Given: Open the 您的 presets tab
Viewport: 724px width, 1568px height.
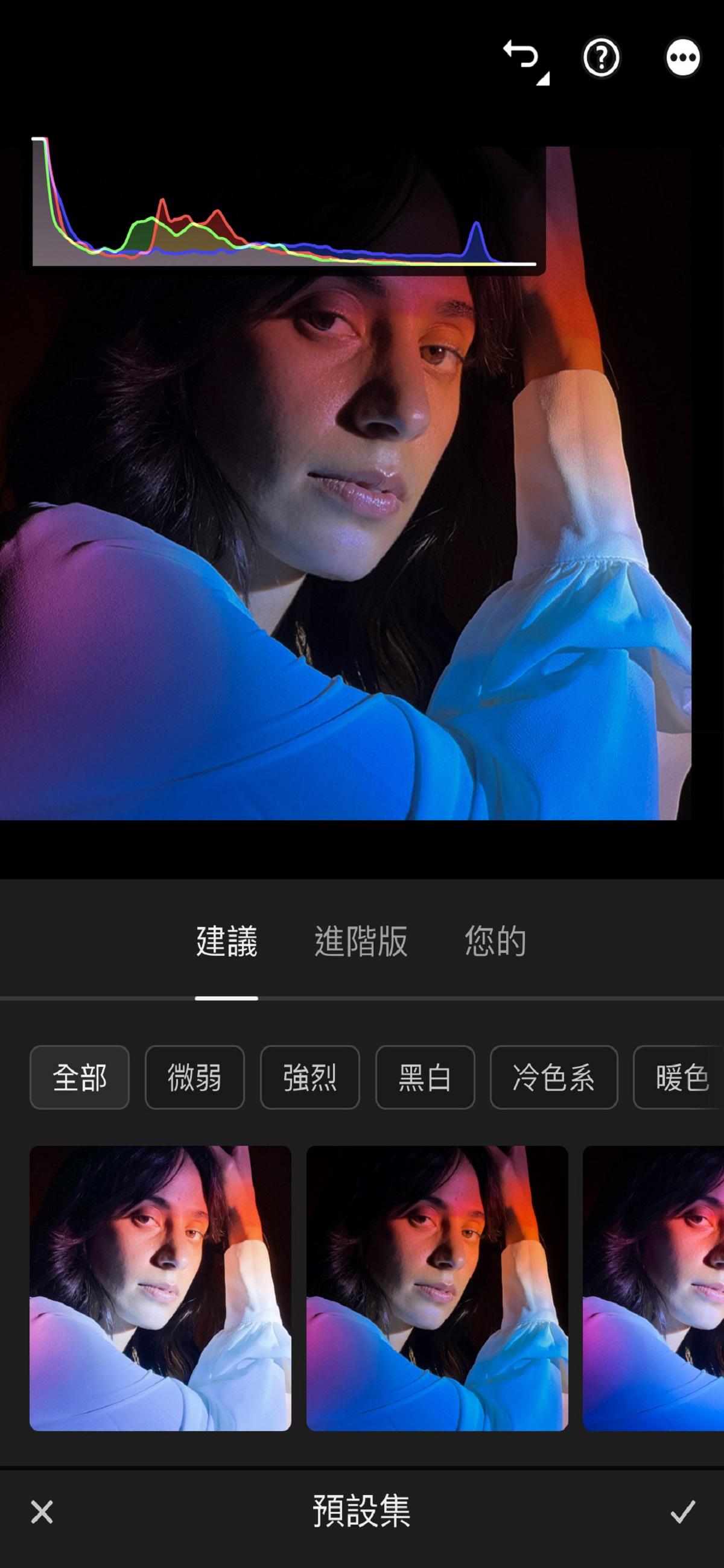Looking at the screenshot, I should point(495,940).
